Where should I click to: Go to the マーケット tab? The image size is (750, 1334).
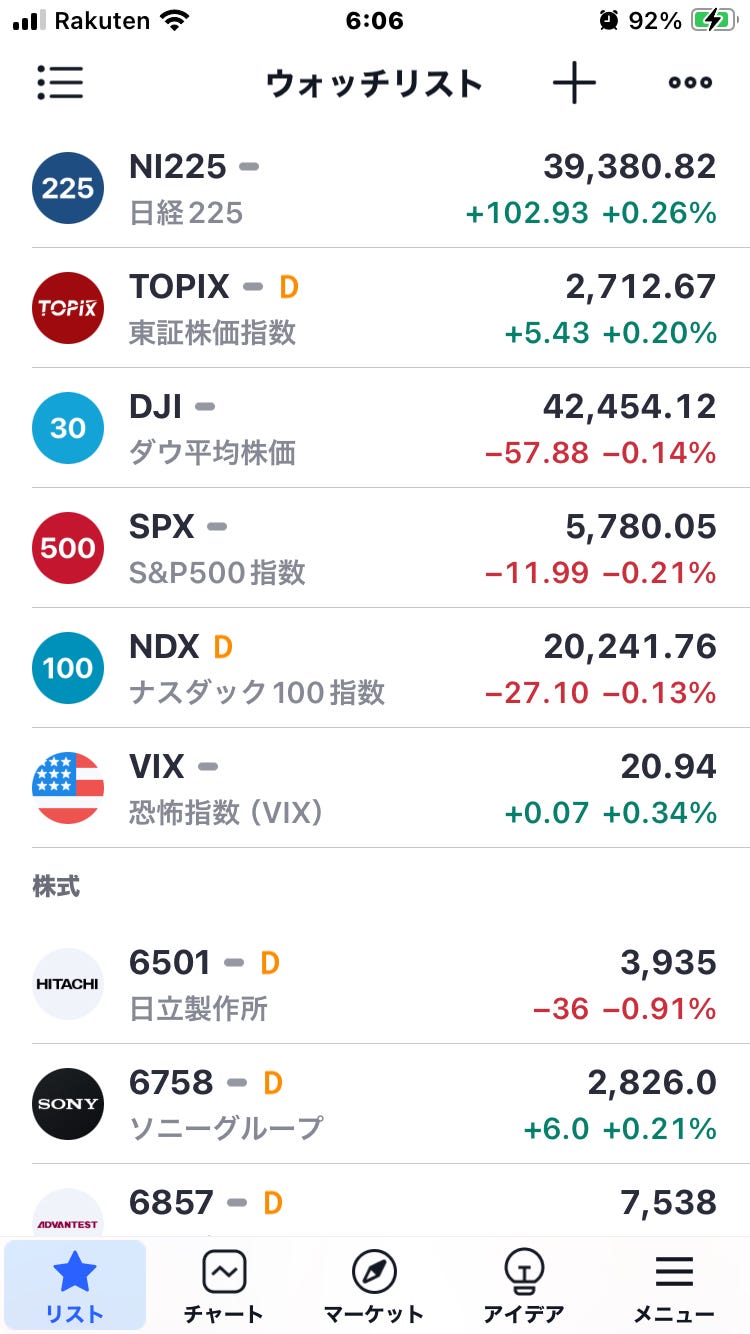(374, 1286)
